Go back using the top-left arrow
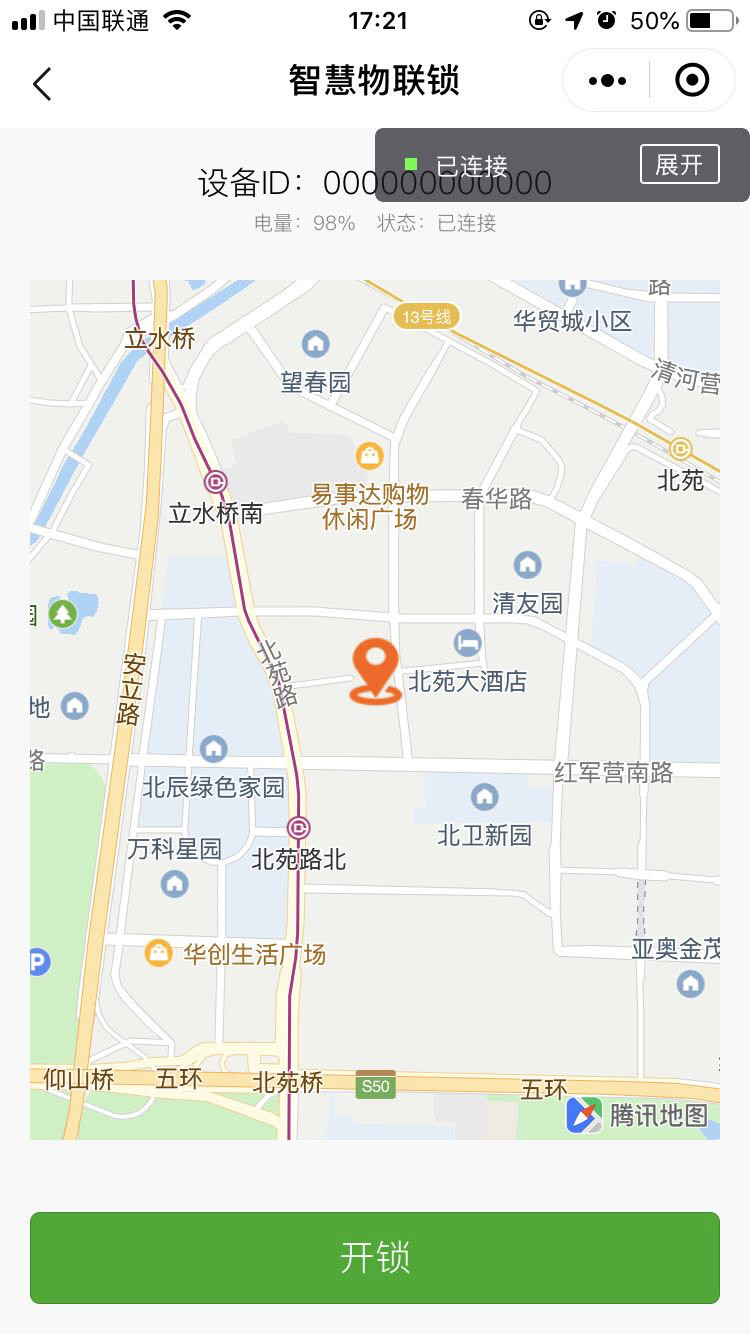Image resolution: width=750 pixels, height=1334 pixels. click(x=42, y=83)
